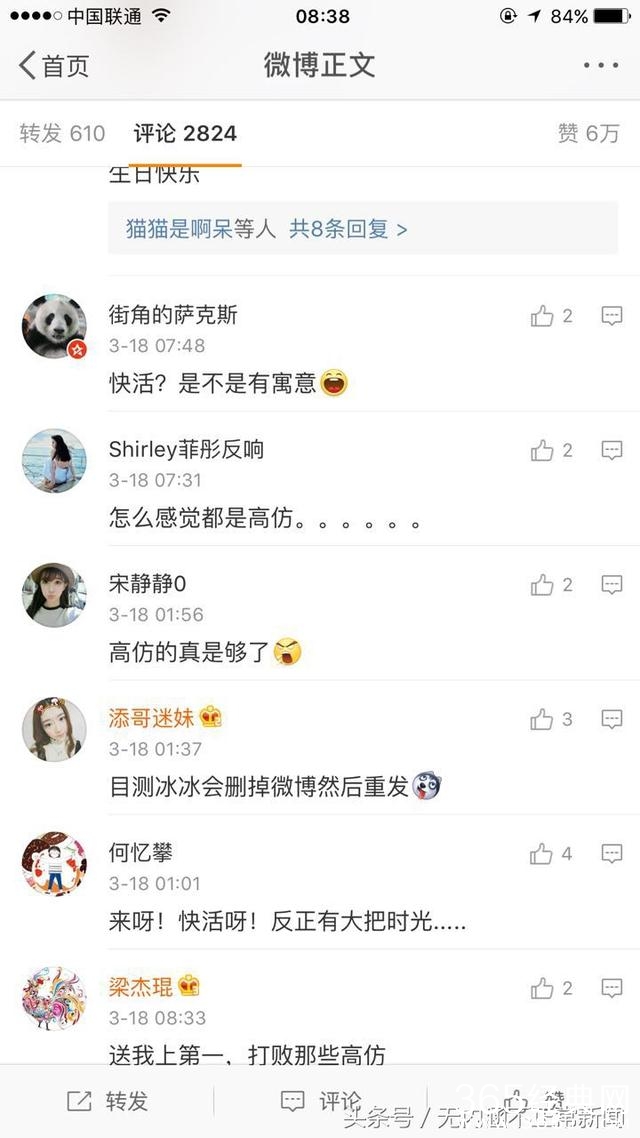The height and width of the screenshot is (1138, 640).
Task: Like 添哥迷妹's comment
Action: pyautogui.click(x=543, y=718)
